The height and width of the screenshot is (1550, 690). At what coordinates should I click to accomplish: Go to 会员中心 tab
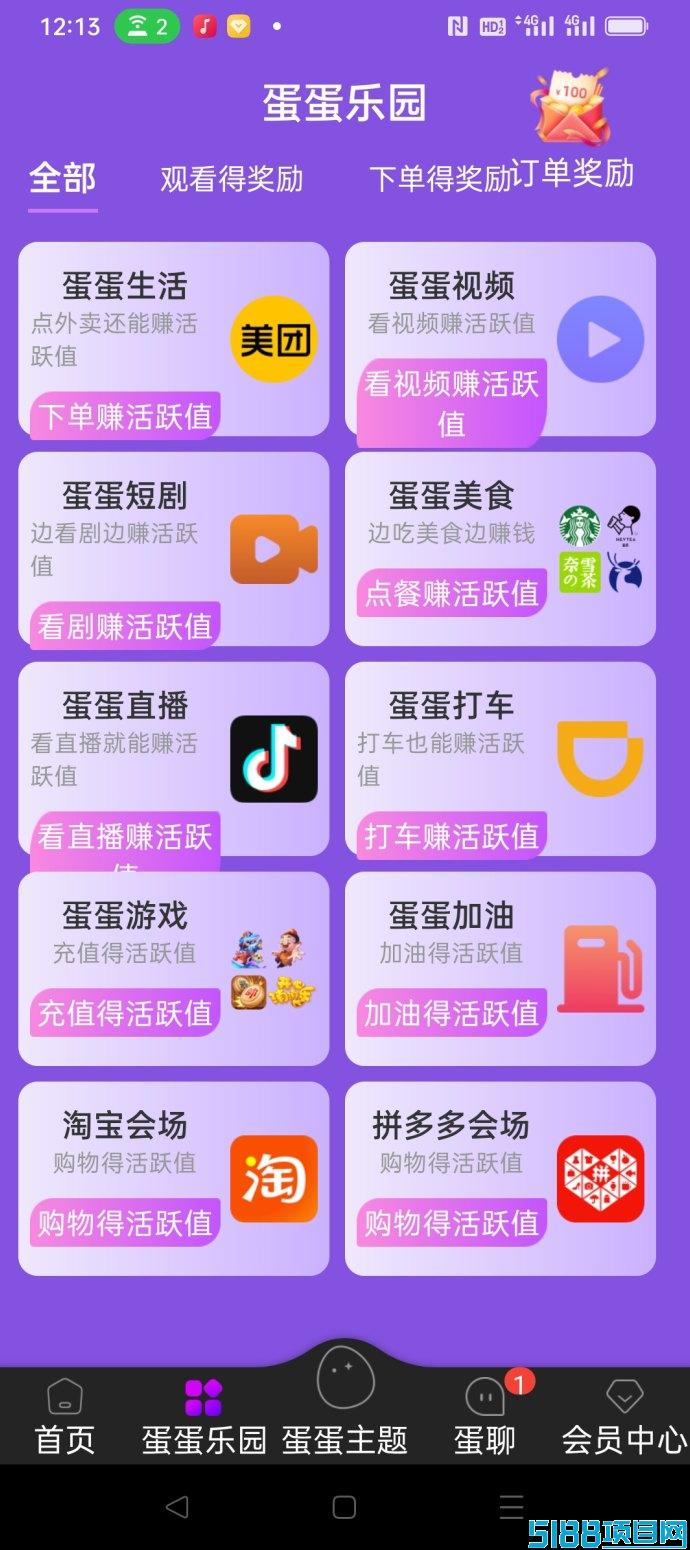pos(624,1417)
